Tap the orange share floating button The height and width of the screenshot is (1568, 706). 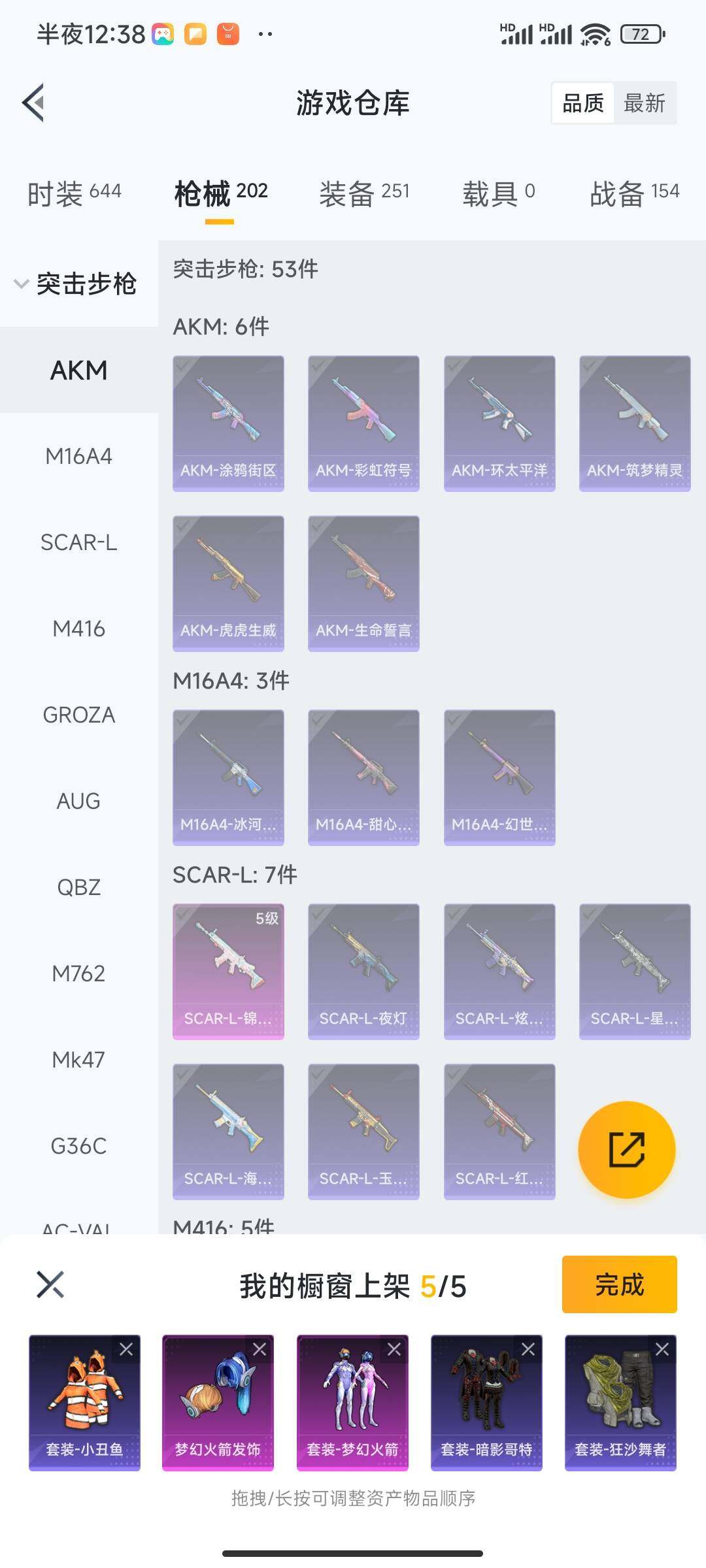click(626, 1150)
